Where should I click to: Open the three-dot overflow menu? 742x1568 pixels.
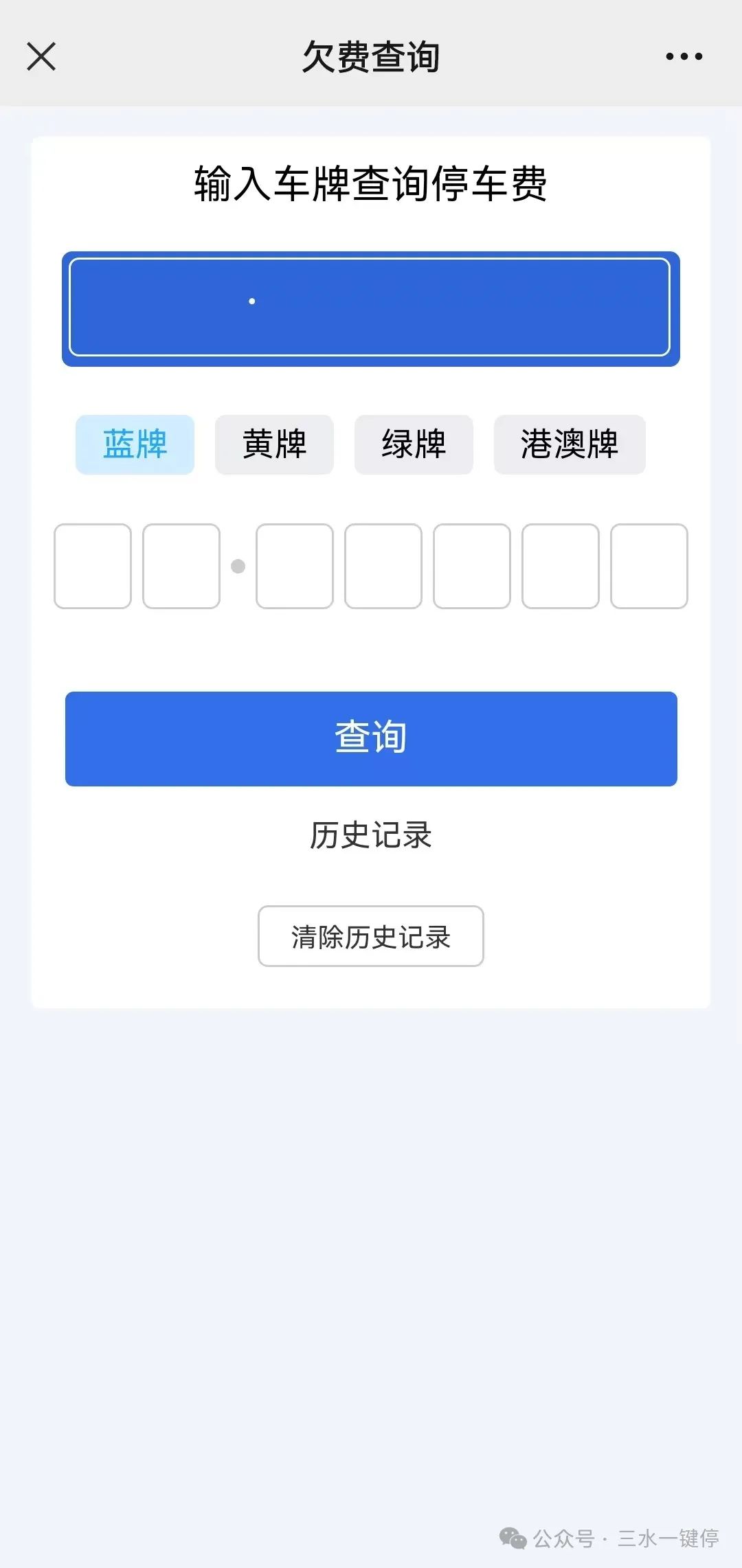click(x=684, y=56)
